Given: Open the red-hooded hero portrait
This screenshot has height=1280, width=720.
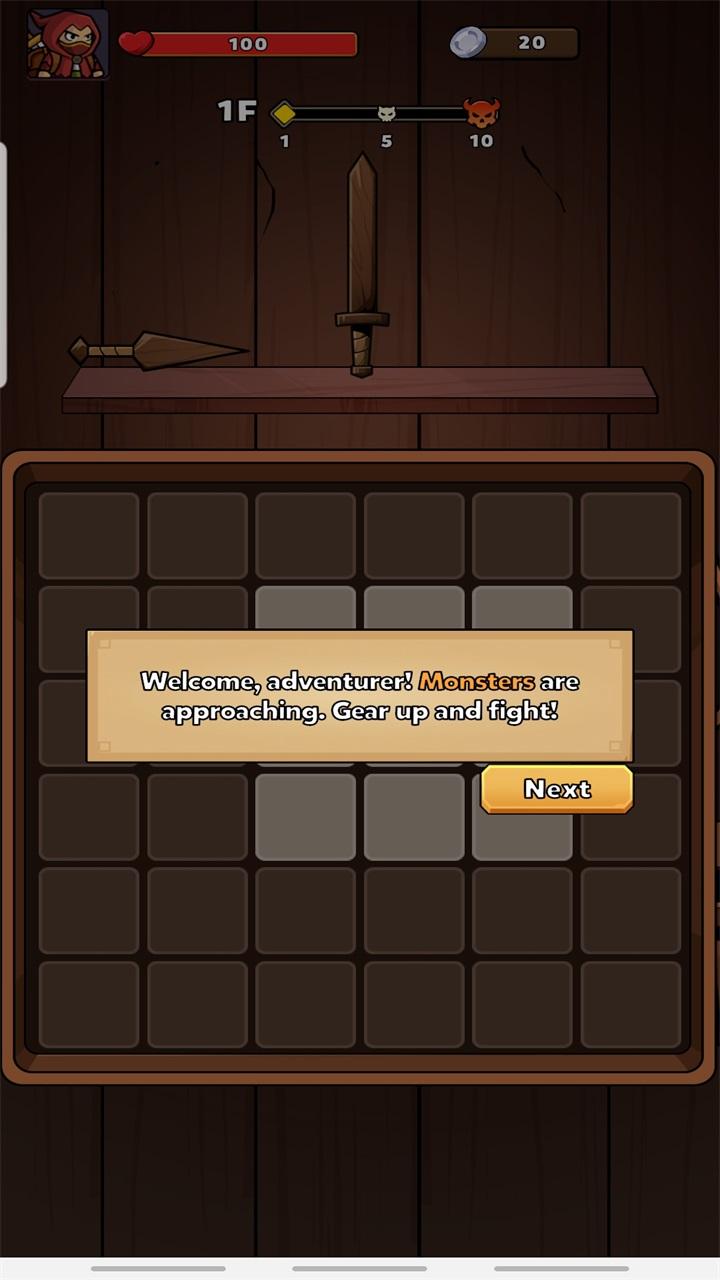Looking at the screenshot, I should (68, 44).
